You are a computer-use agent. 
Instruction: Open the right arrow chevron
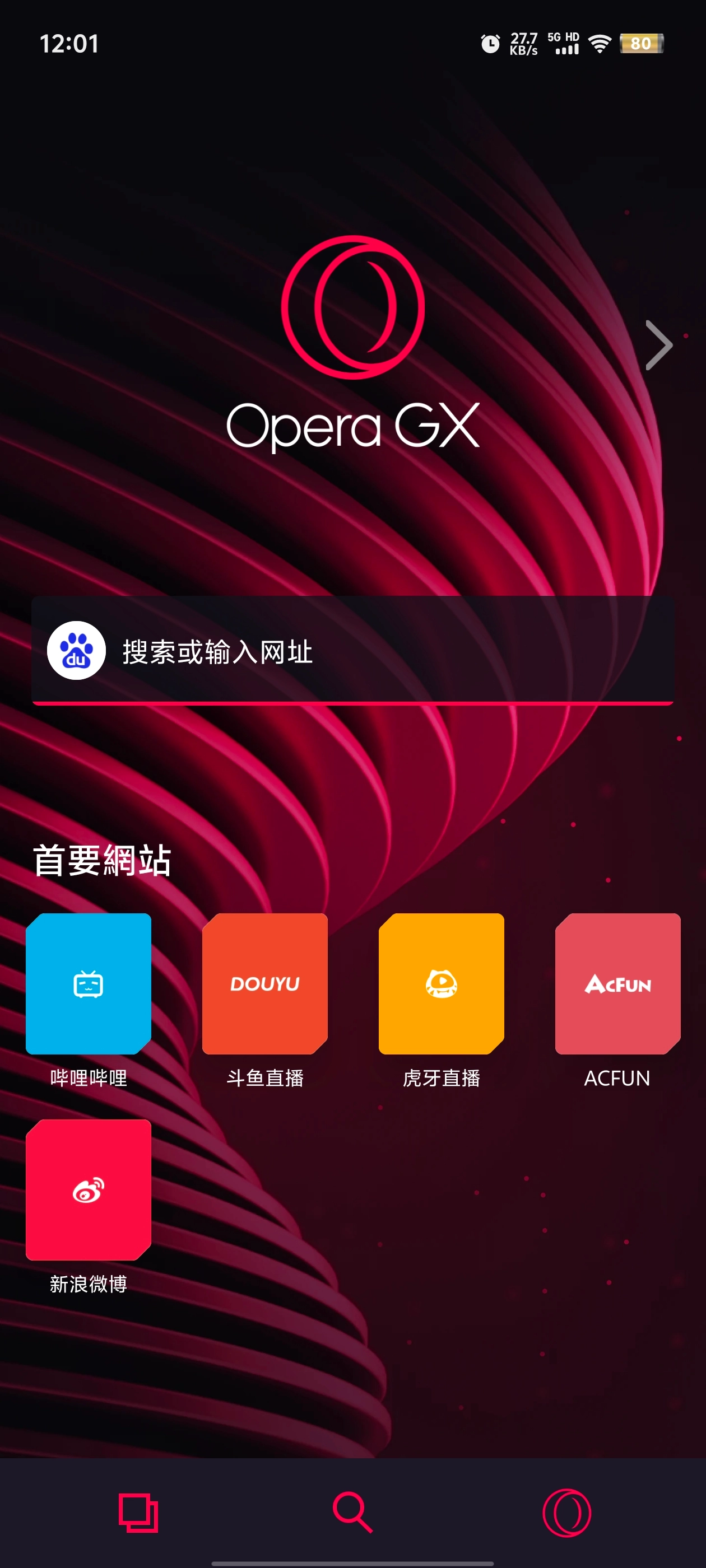658,345
